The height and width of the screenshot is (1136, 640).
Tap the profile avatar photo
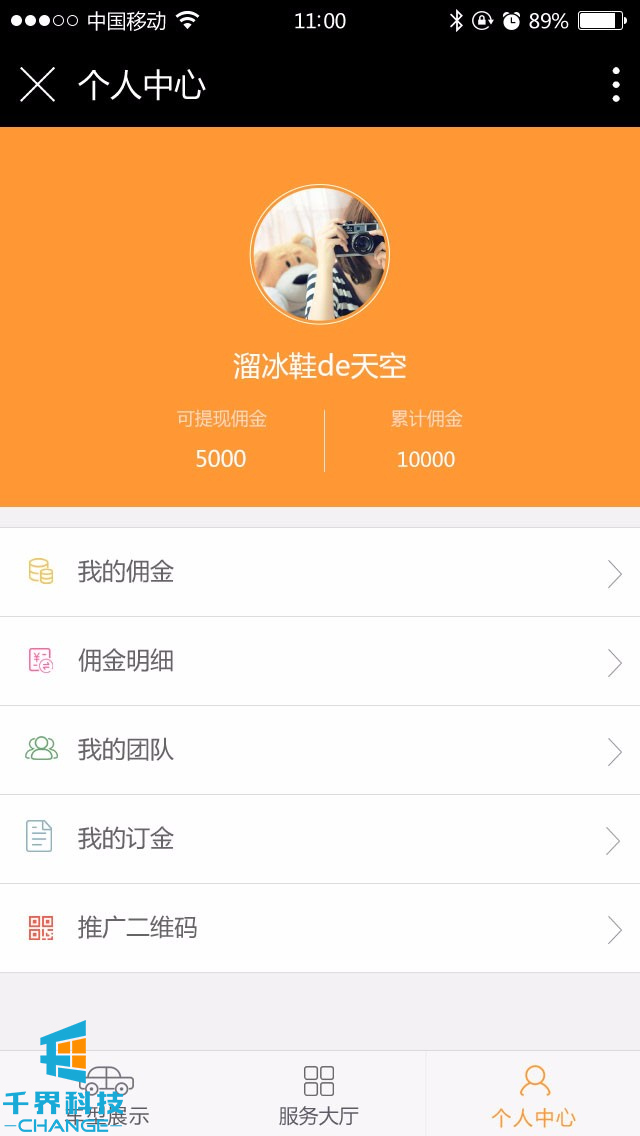point(320,254)
